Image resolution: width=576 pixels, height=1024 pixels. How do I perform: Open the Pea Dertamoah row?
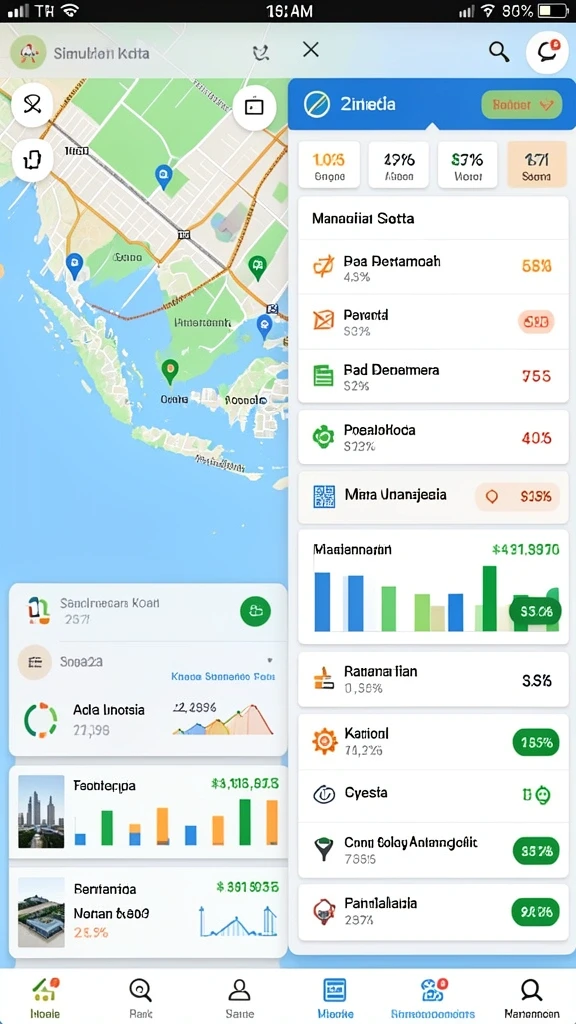(433, 267)
